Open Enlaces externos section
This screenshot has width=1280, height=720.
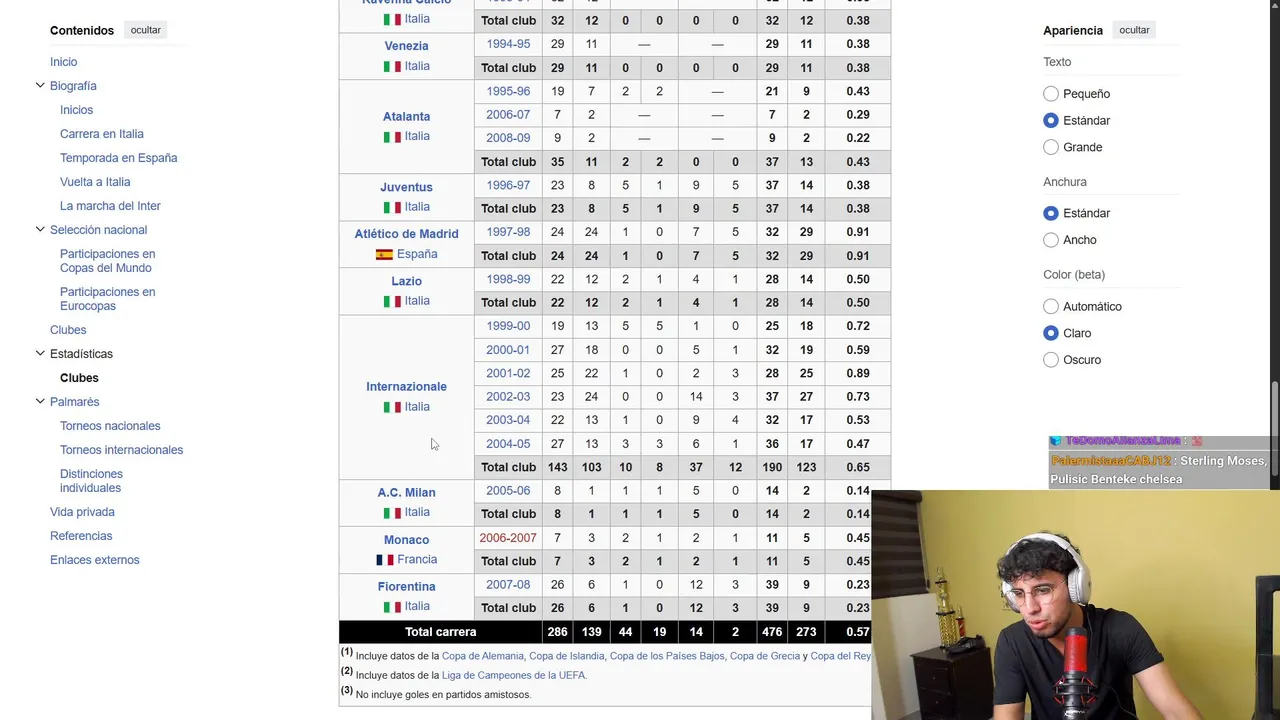tap(94, 560)
